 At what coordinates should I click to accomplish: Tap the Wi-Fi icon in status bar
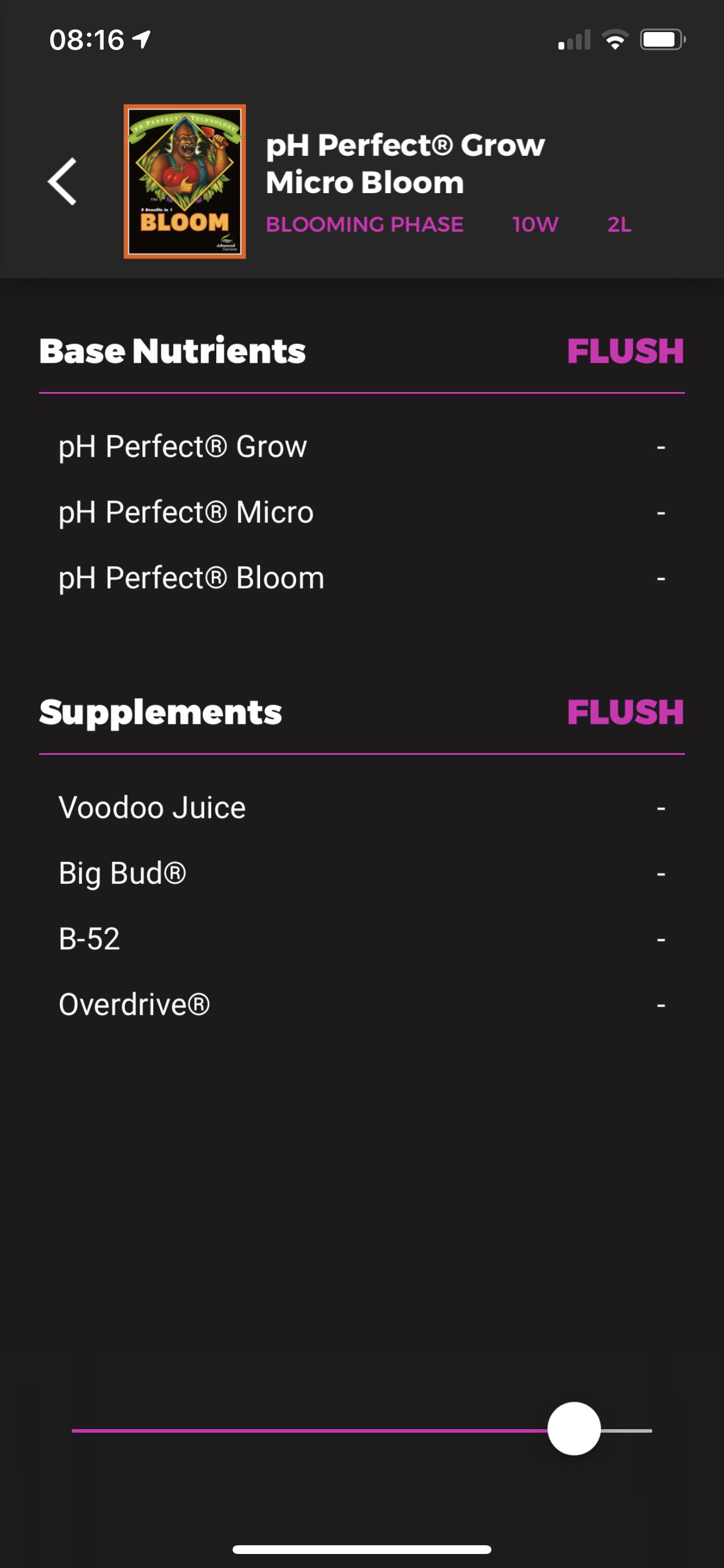point(616,38)
